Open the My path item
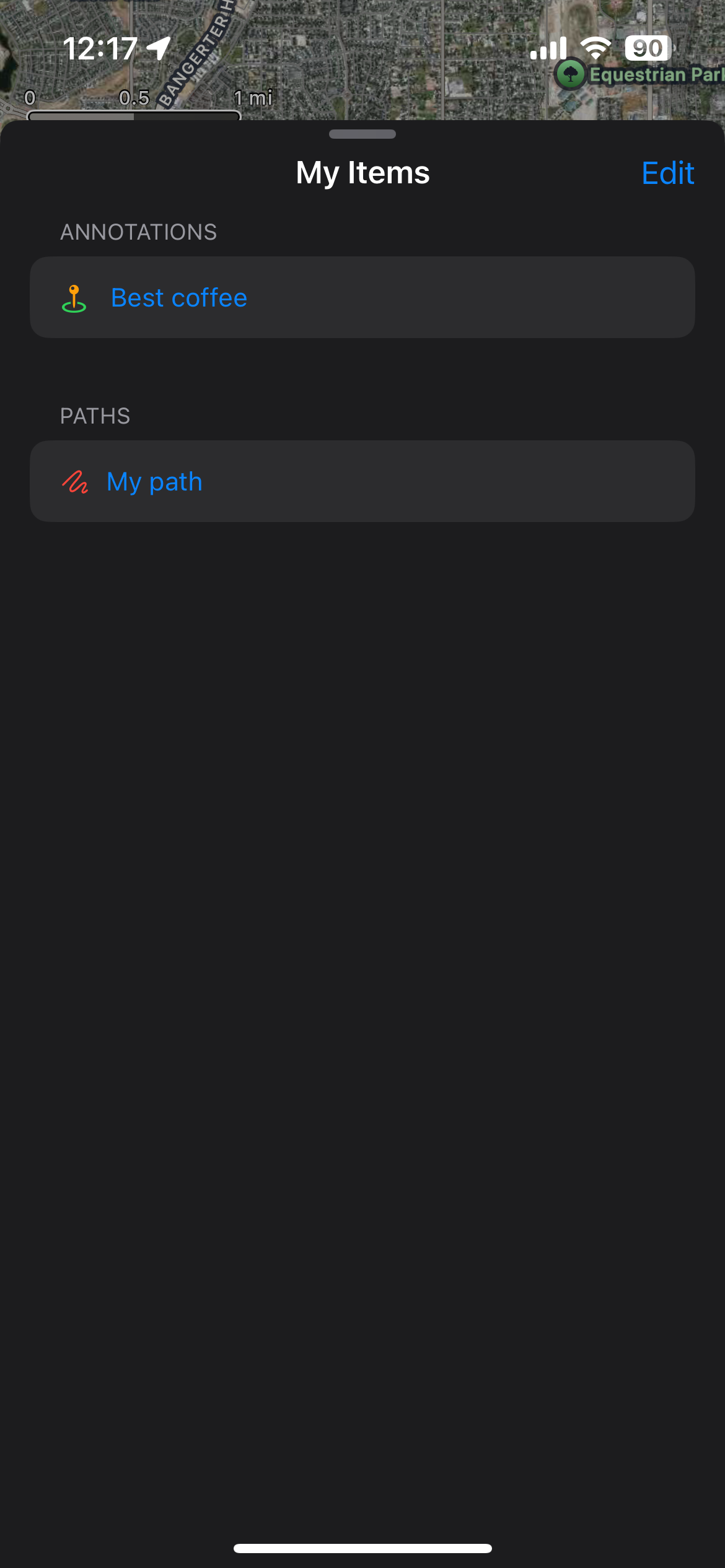This screenshot has width=725, height=1568. pos(362,481)
